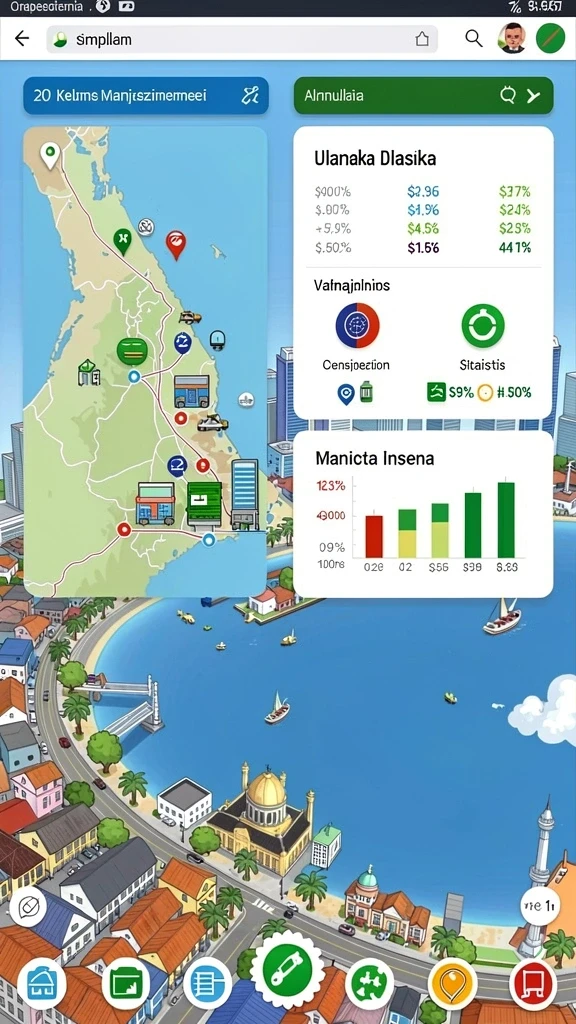The width and height of the screenshot is (576, 1024).
Task: Switch to the red transit tab
Action: tap(533, 983)
